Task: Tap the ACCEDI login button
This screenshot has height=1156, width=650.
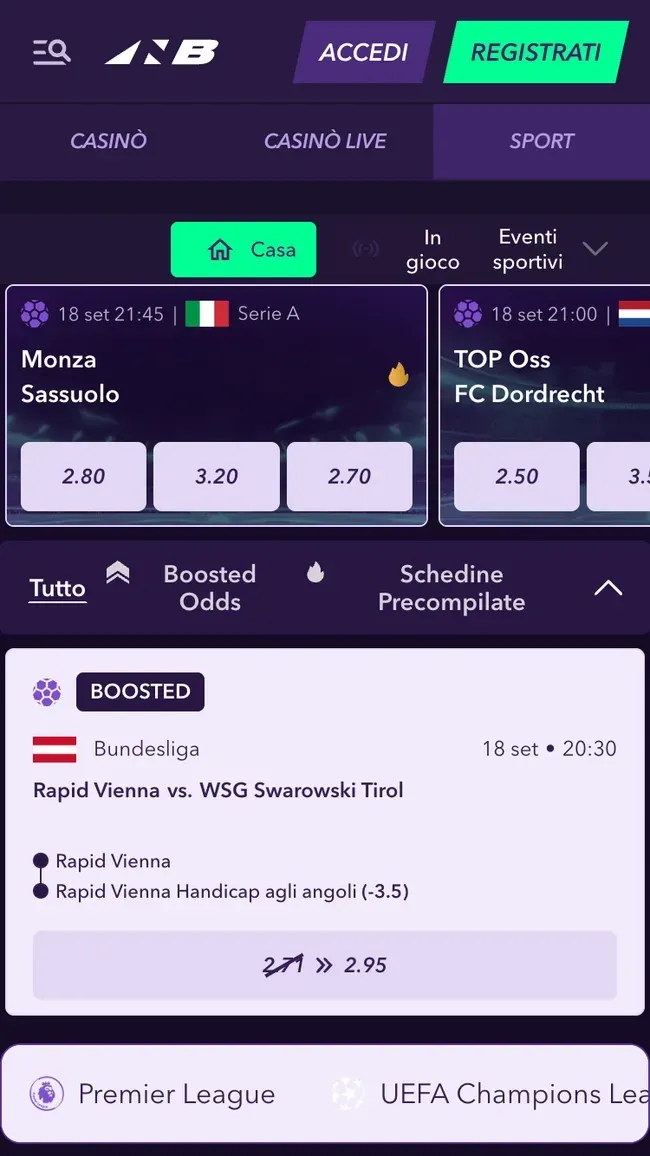Action: tap(363, 52)
